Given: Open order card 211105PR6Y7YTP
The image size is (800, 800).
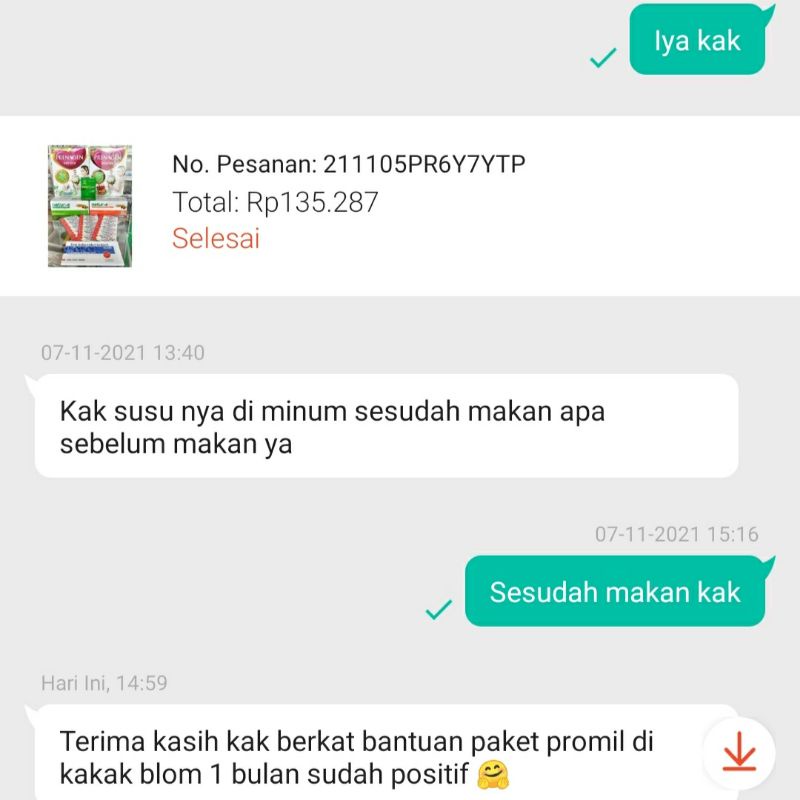Looking at the screenshot, I should click(400, 205).
